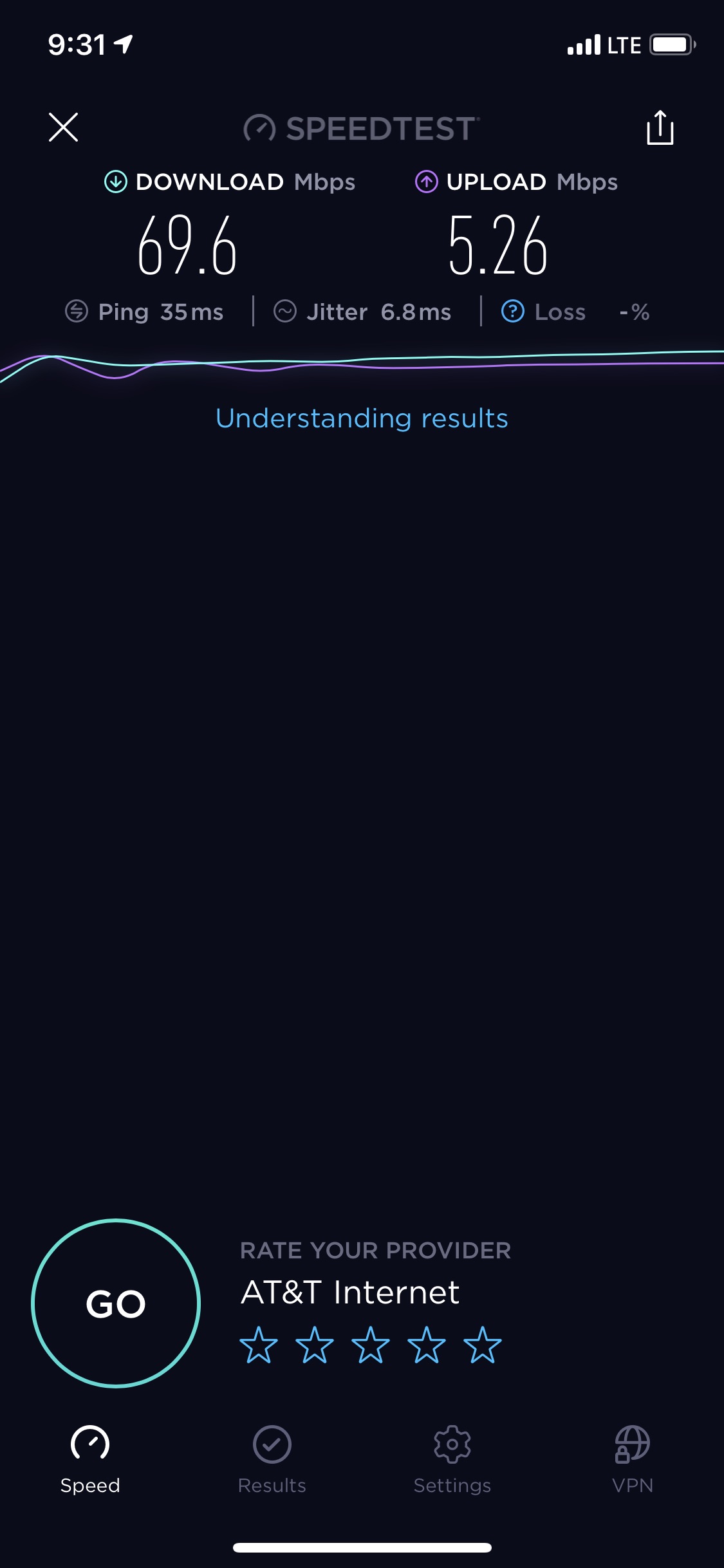Share the speed test result
The image size is (724, 1568).
pyautogui.click(x=660, y=127)
